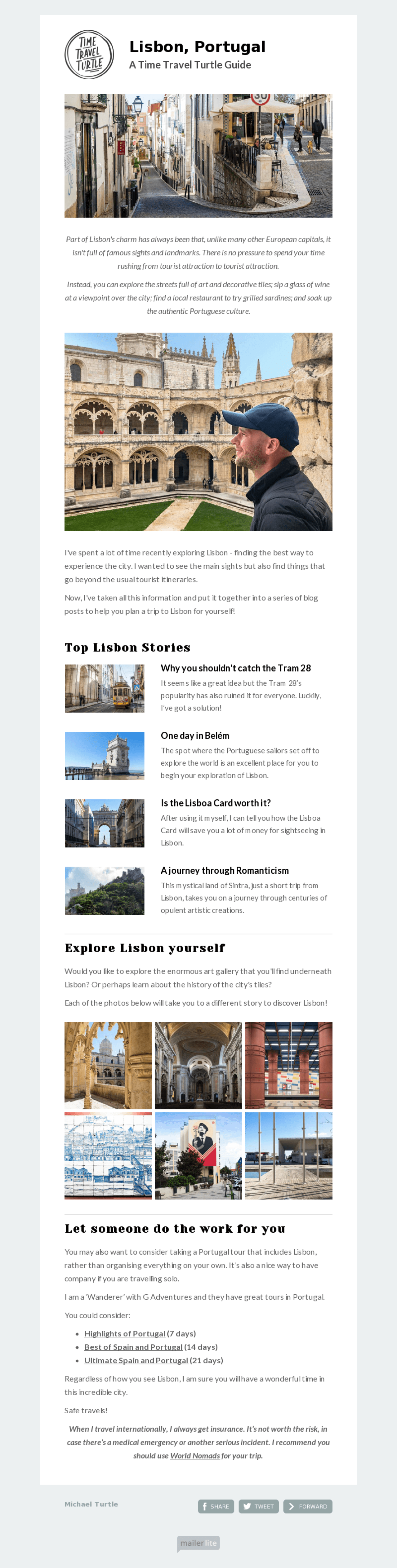The height and width of the screenshot is (1568, 397).
Task: Open Ultimate Spain and Portugal tour
Action: [x=136, y=1360]
